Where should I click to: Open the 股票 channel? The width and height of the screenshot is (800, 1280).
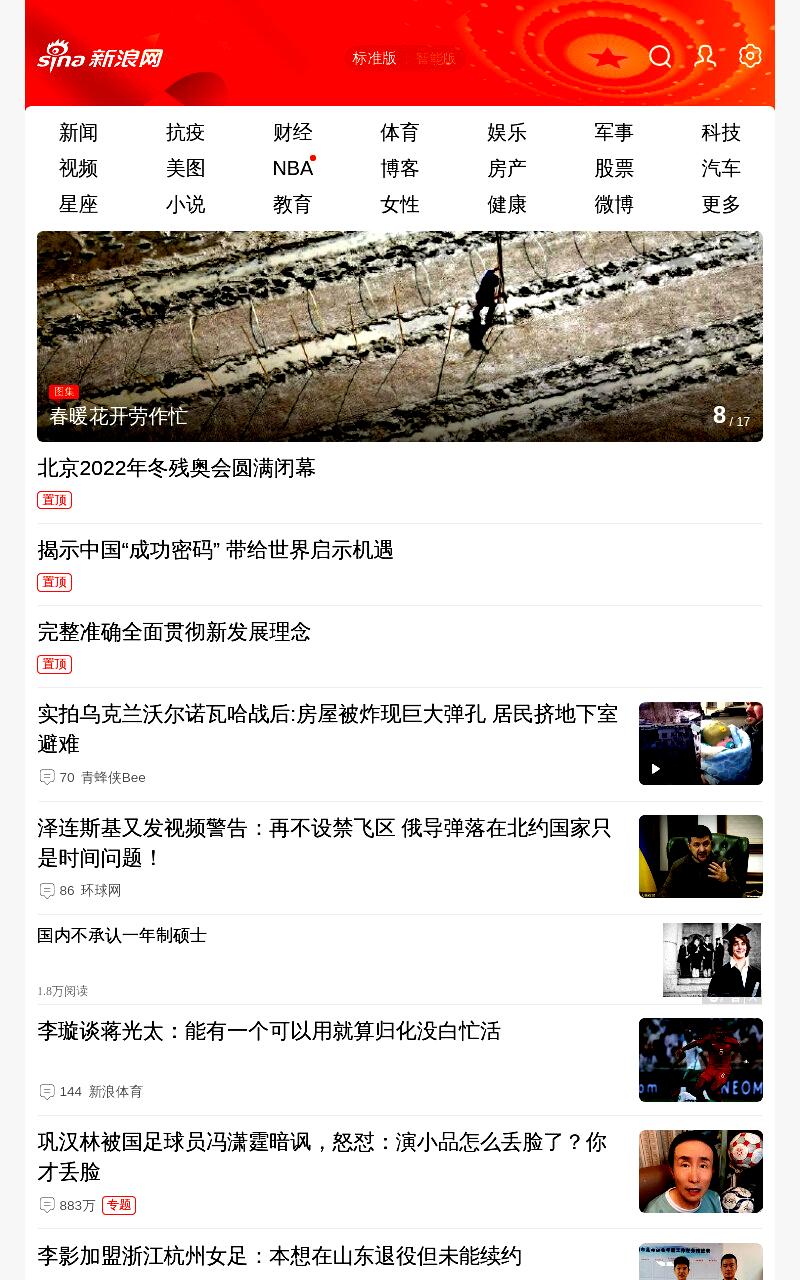click(614, 168)
